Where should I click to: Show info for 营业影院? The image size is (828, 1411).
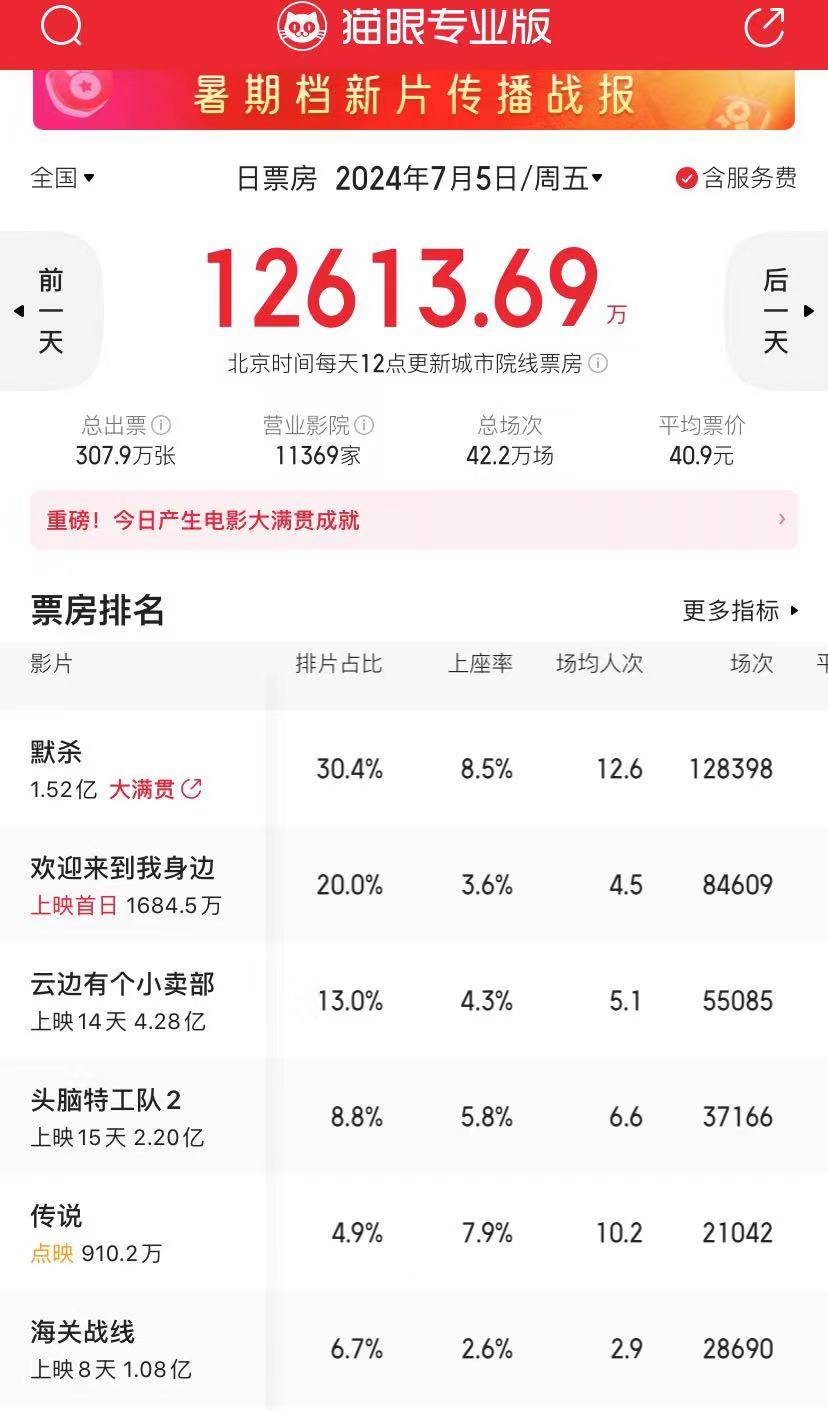365,426
